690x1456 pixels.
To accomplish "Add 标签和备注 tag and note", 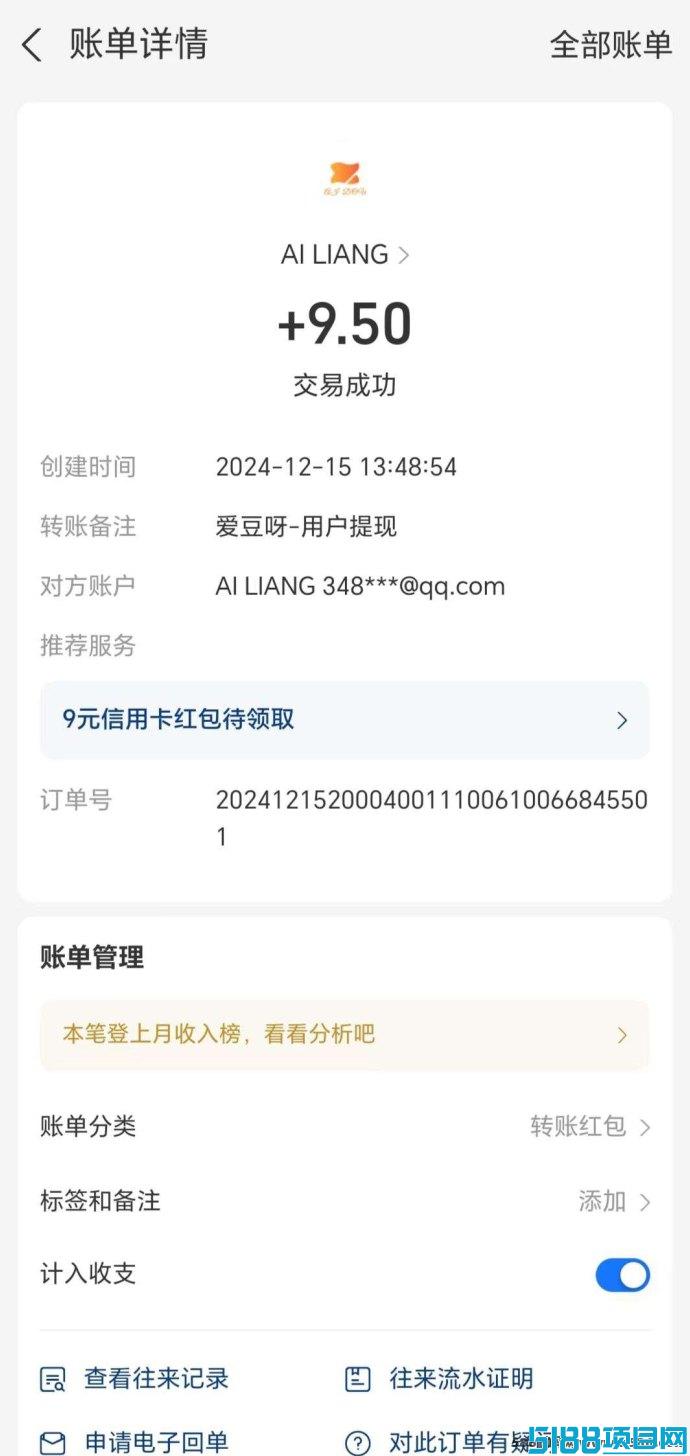I will click(345, 1201).
